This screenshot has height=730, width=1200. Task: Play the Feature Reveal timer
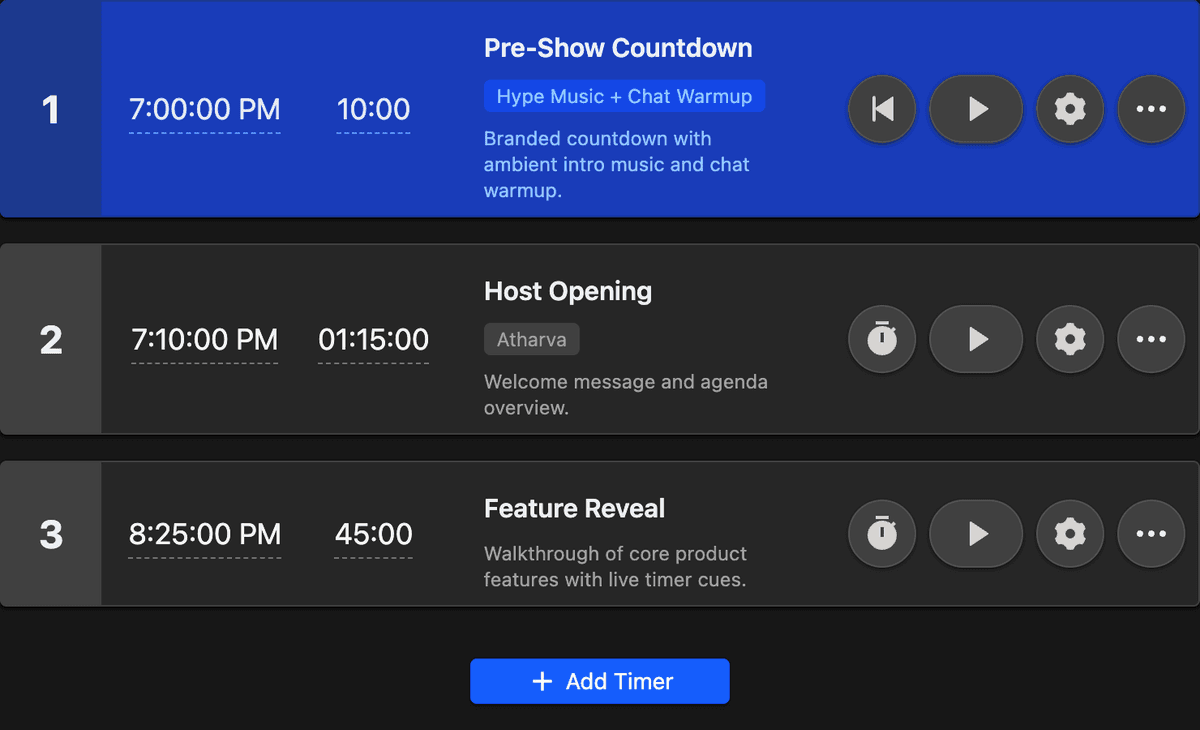(976, 534)
